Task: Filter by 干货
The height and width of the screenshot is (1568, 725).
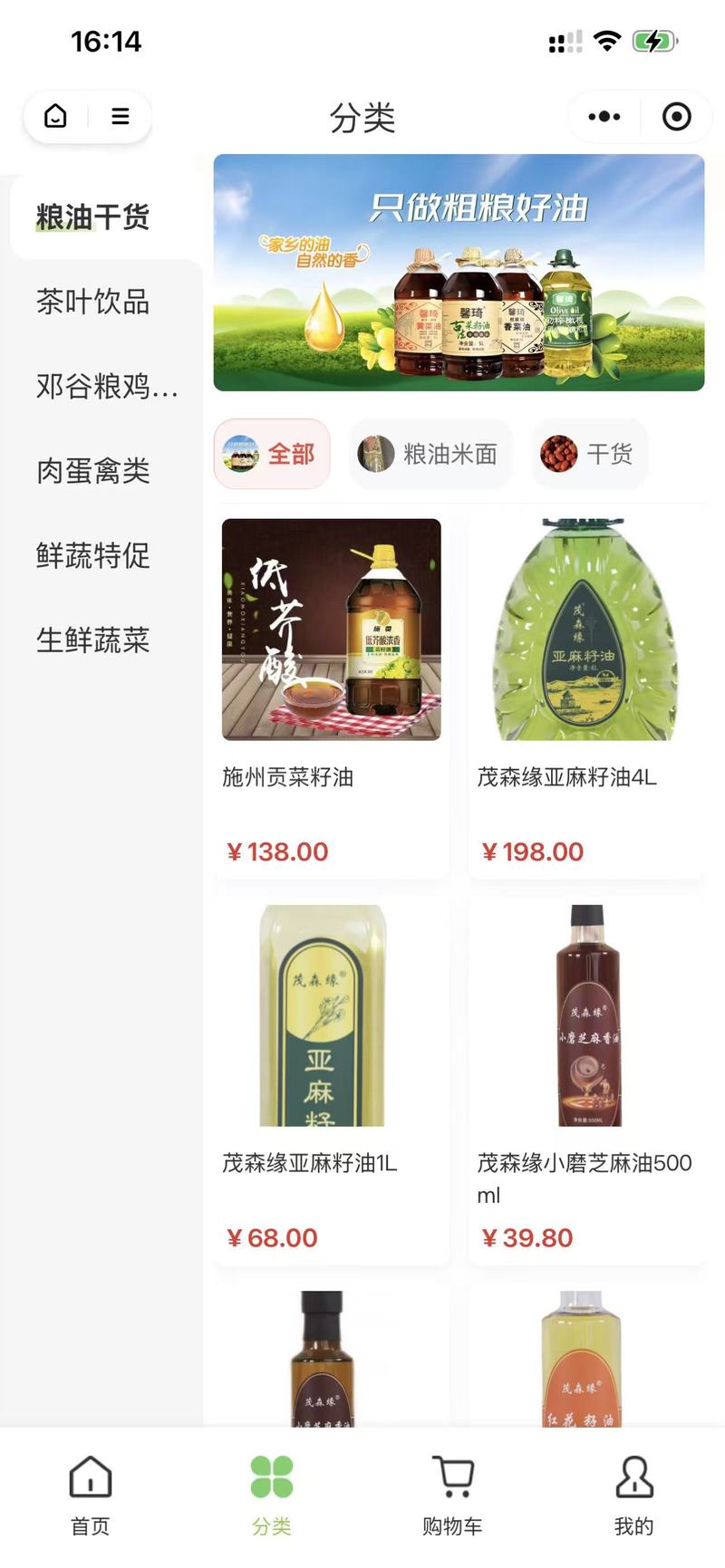Action: (589, 454)
